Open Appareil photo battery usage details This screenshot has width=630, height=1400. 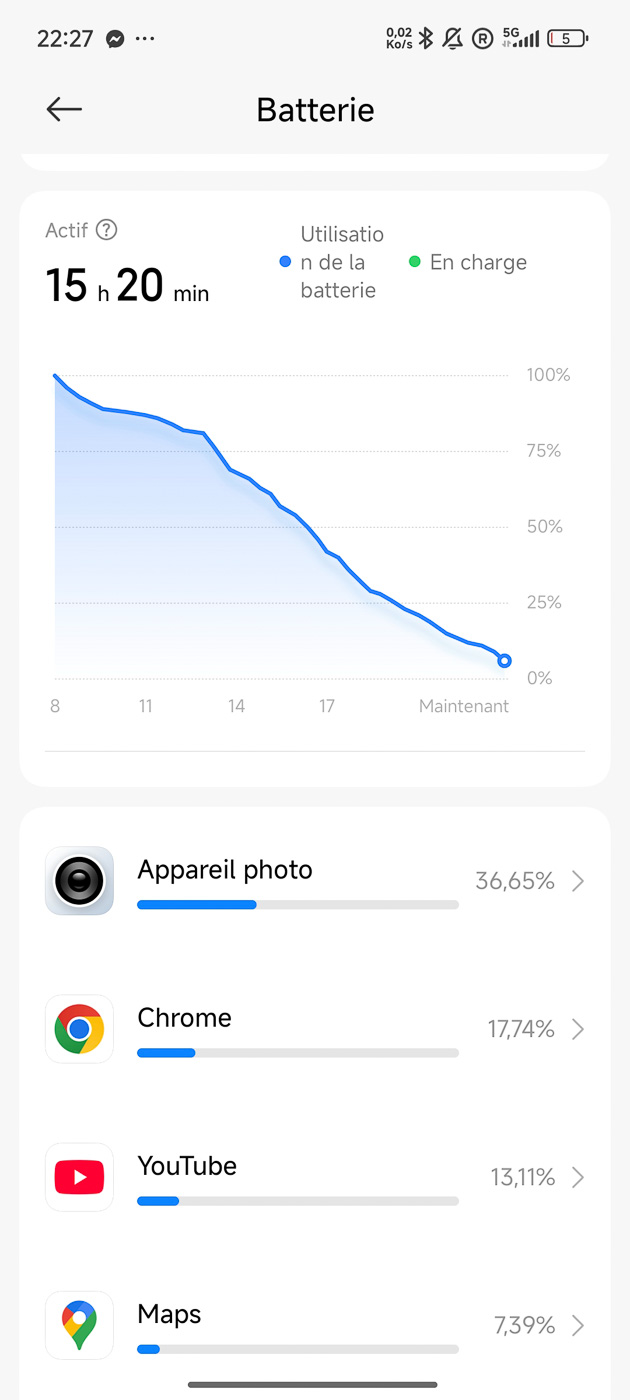tap(315, 881)
